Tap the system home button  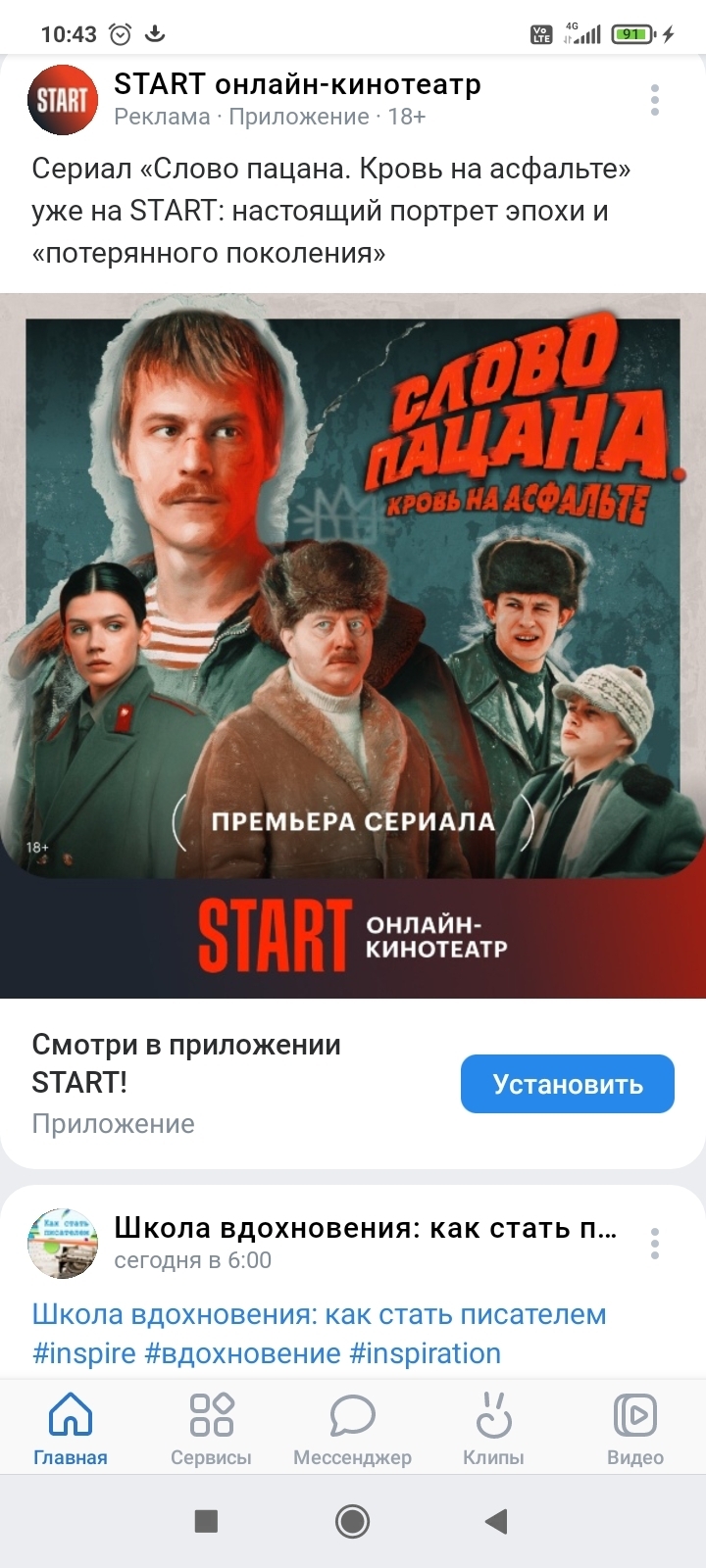(352, 1521)
